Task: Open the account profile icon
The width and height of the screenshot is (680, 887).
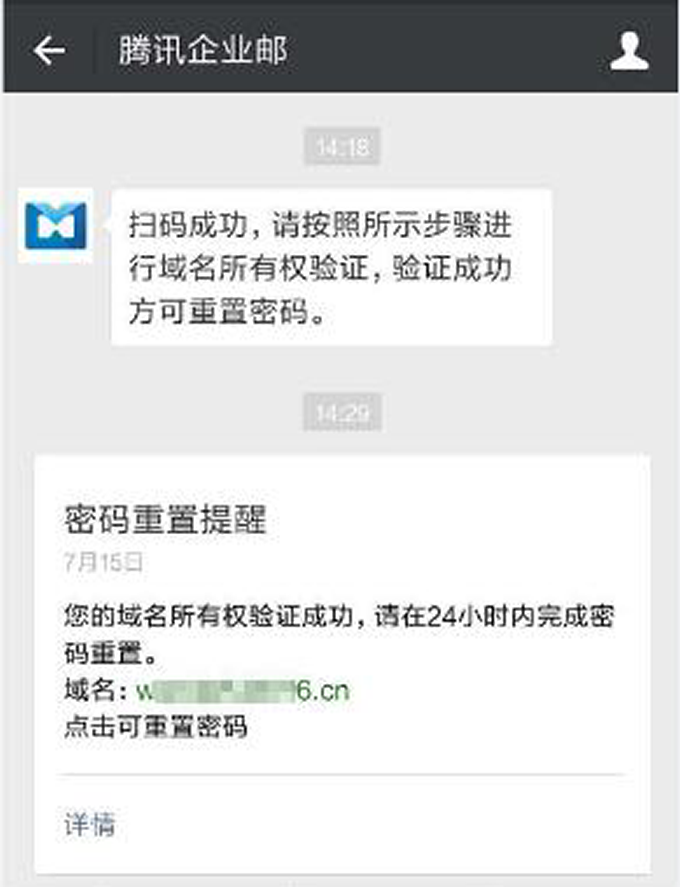Action: click(x=629, y=50)
